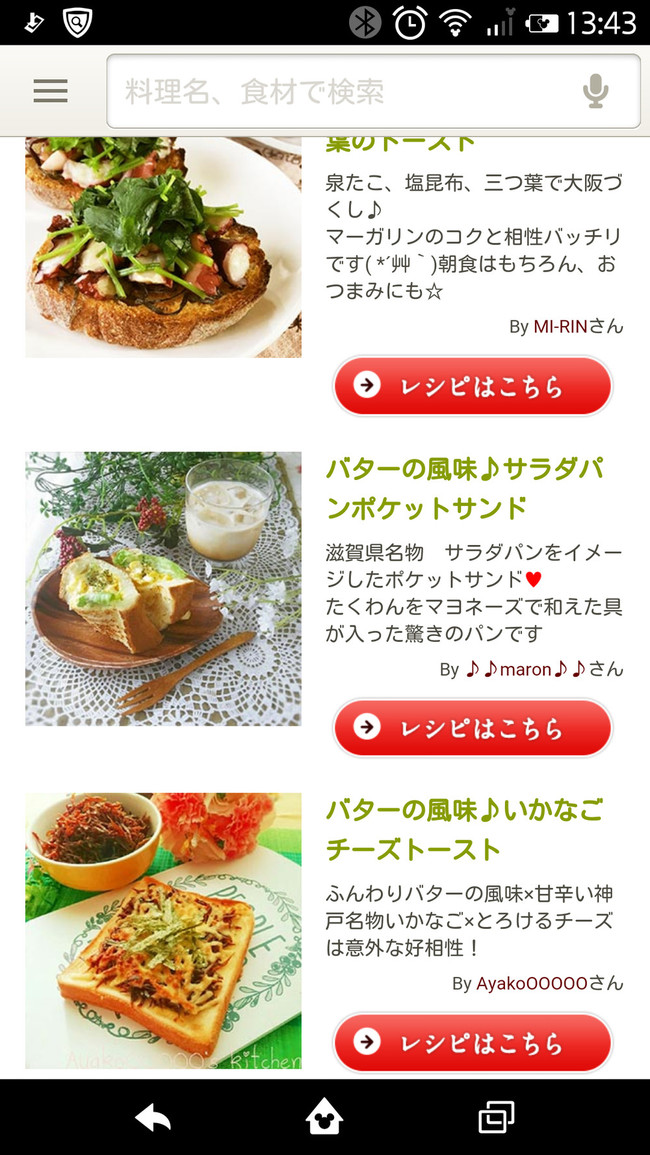The image size is (650, 1155).
Task: View author Ayako00000's profile
Action: 531,983
